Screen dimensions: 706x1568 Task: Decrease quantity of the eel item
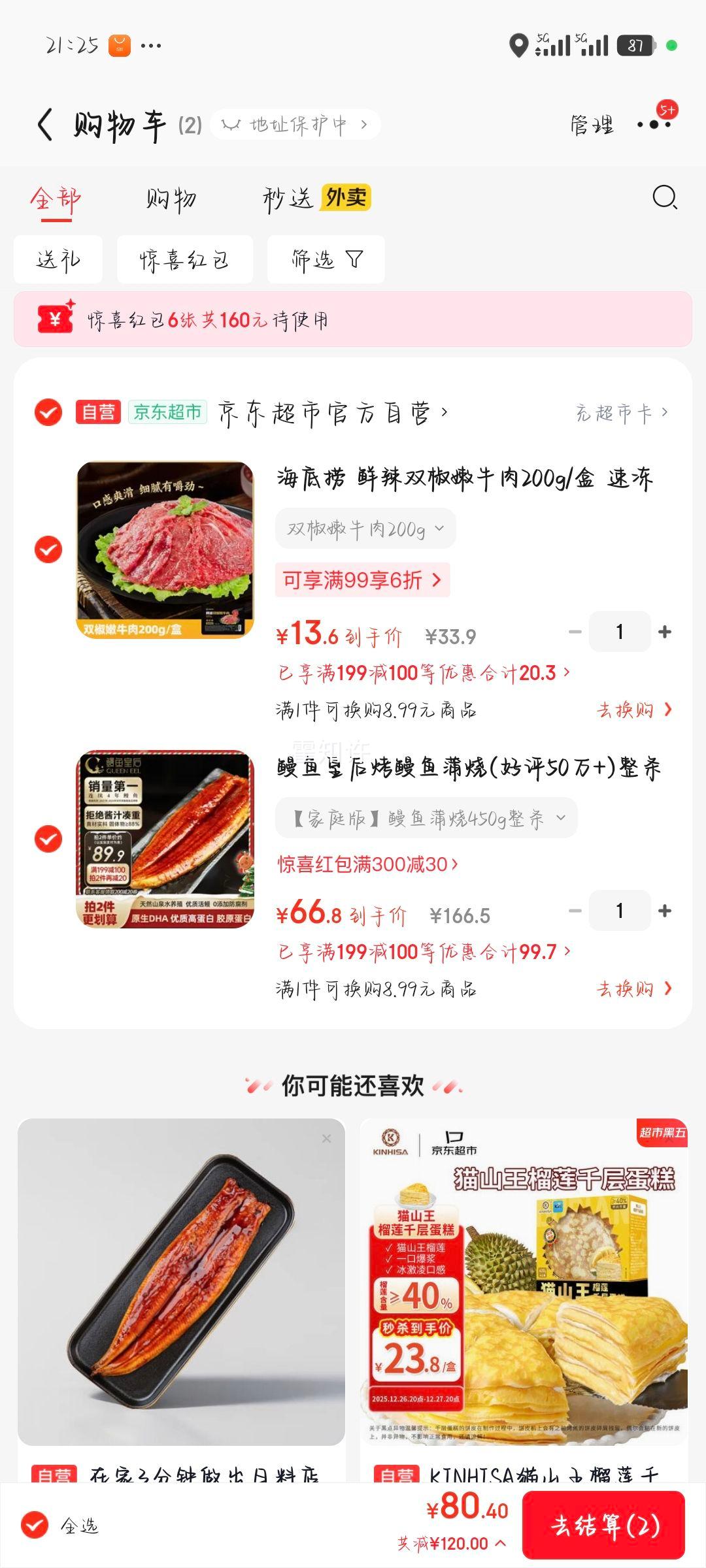pos(575,909)
